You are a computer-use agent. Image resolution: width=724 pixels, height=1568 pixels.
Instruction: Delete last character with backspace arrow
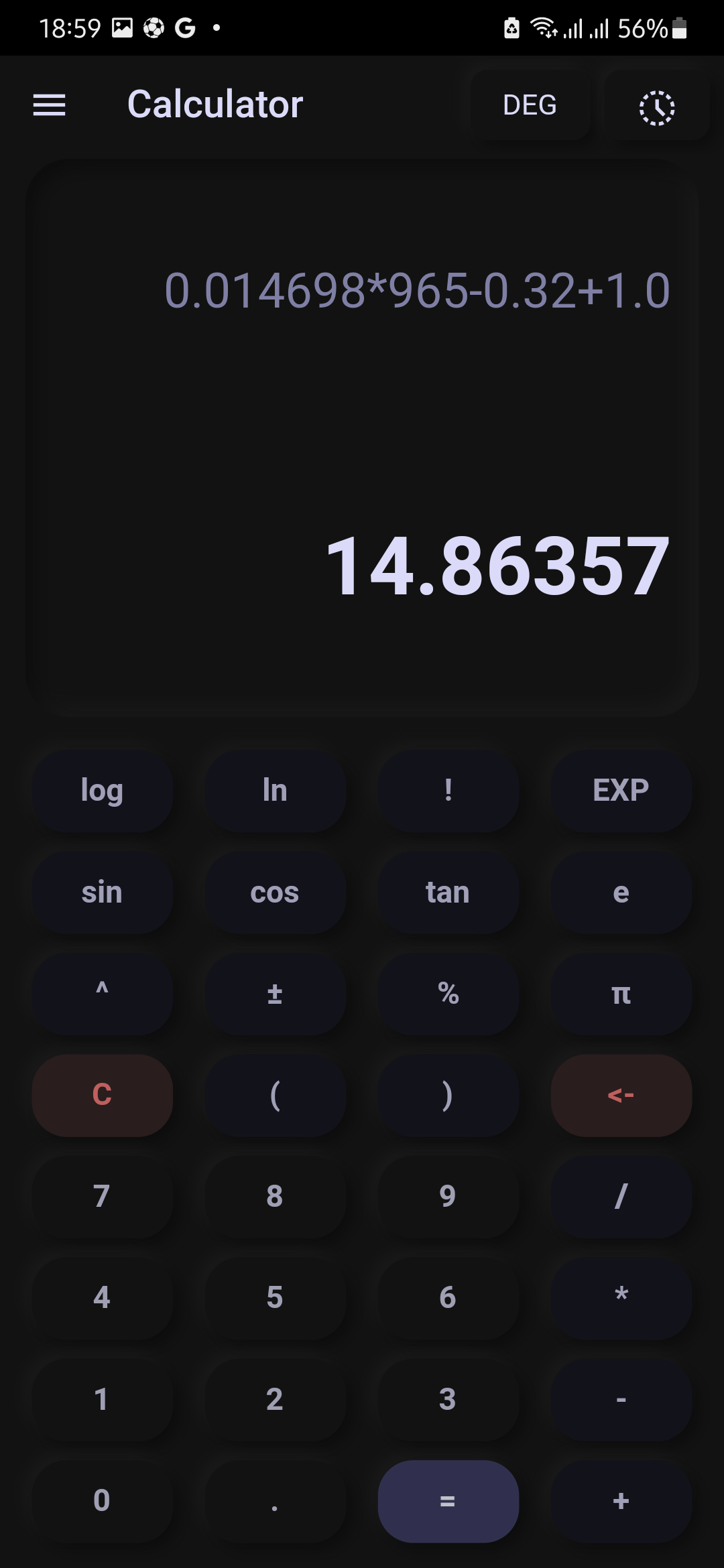point(621,1095)
